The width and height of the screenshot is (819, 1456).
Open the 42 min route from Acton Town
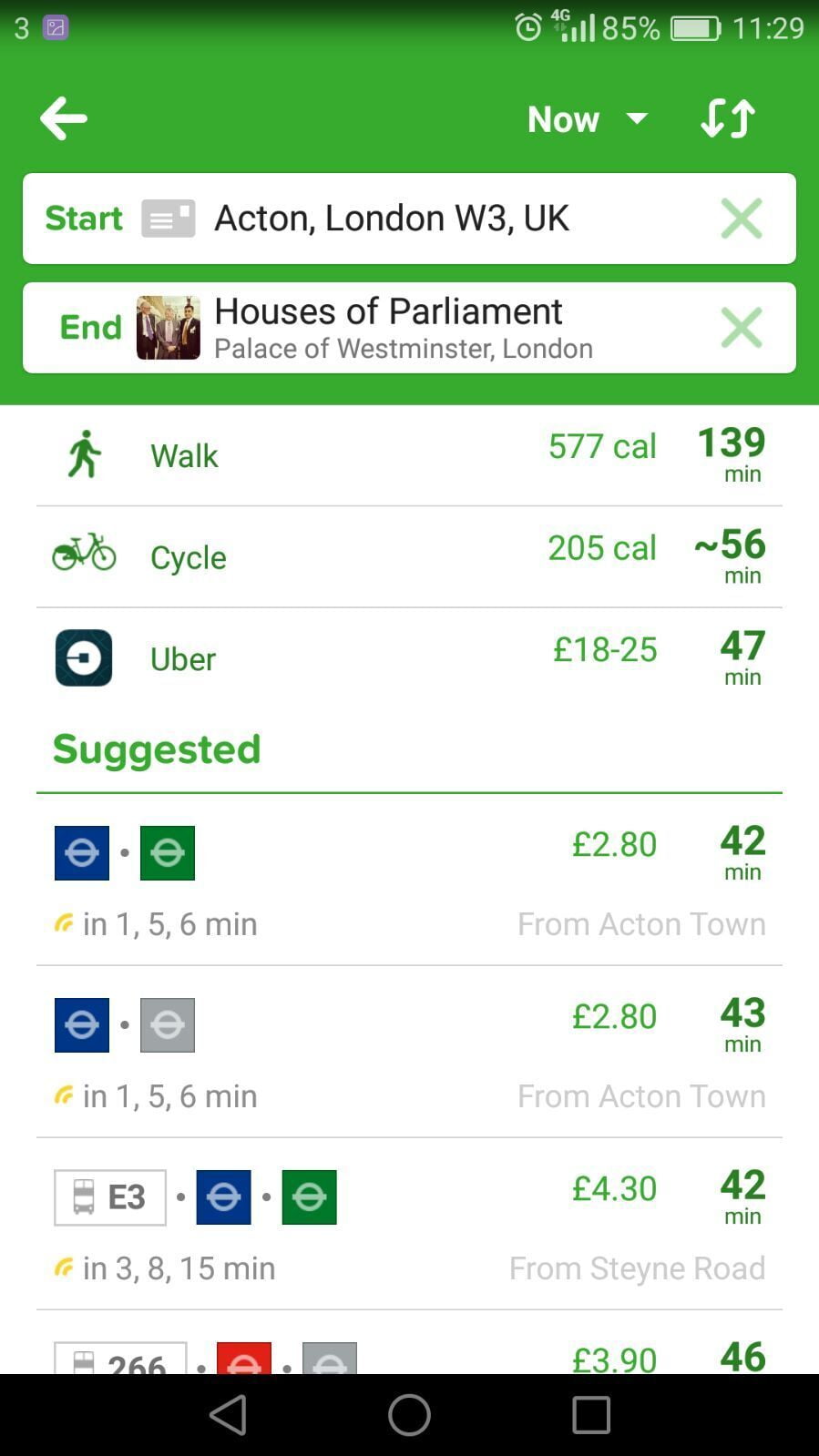click(409, 881)
